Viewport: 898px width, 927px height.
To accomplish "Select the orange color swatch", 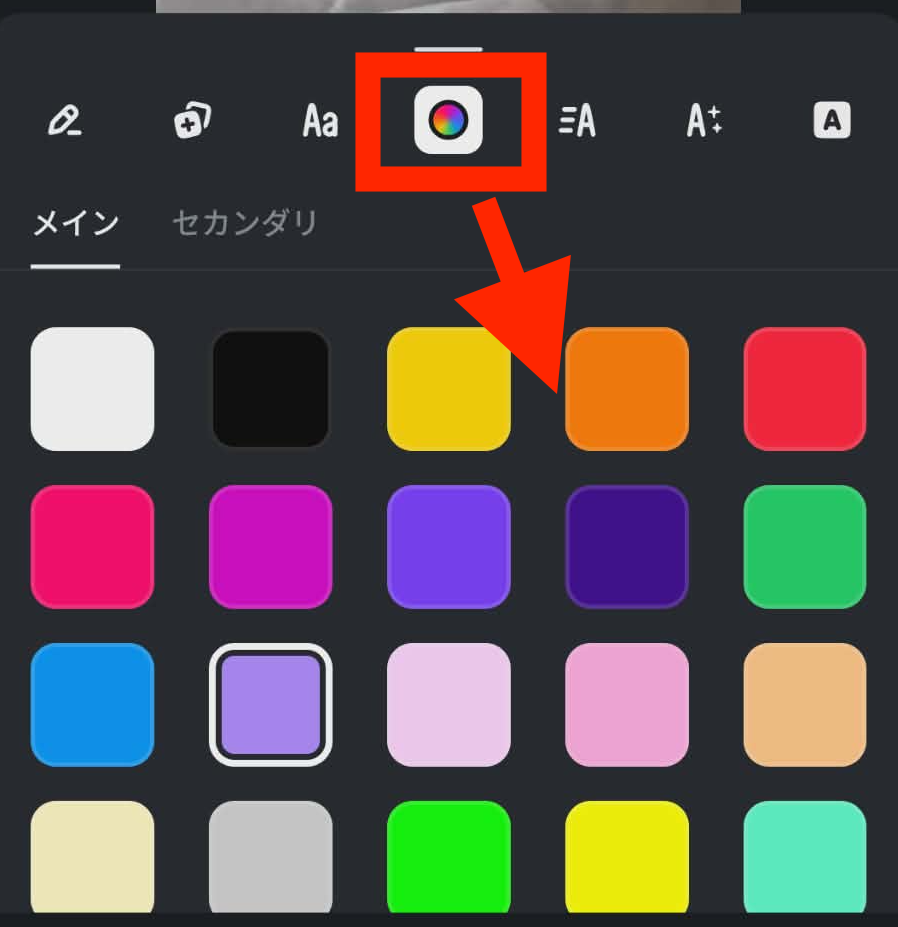I will coord(627,389).
